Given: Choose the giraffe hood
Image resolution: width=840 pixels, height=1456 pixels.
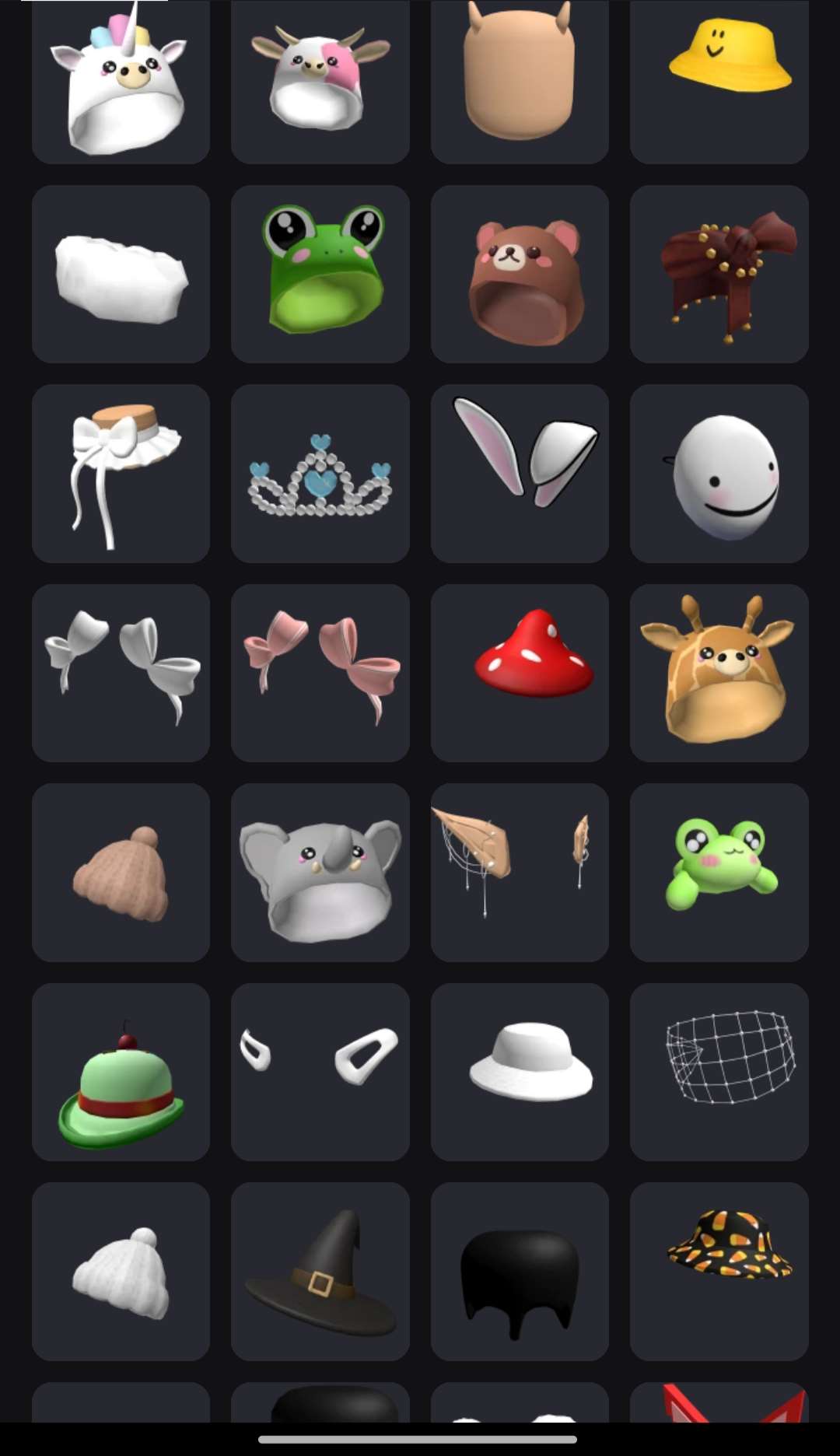Looking at the screenshot, I should (x=719, y=673).
